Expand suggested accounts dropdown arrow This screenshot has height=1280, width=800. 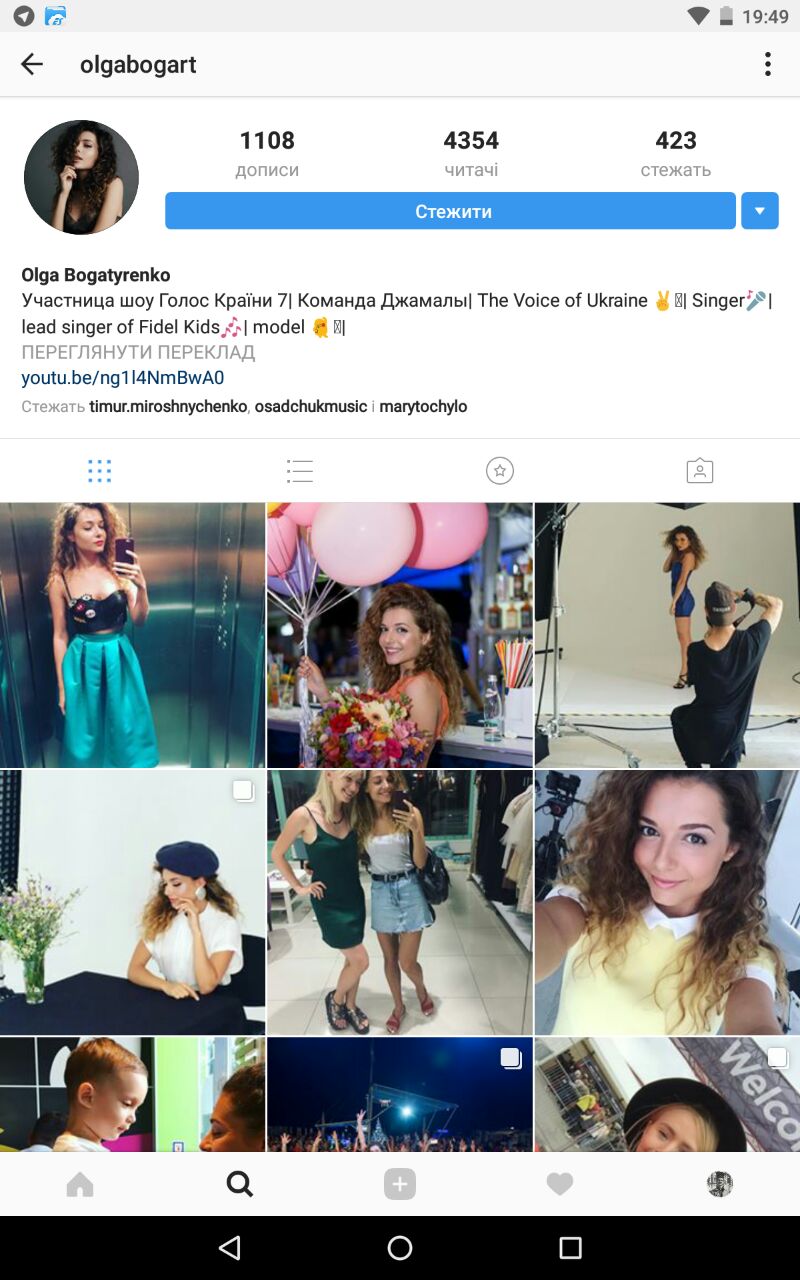759,211
